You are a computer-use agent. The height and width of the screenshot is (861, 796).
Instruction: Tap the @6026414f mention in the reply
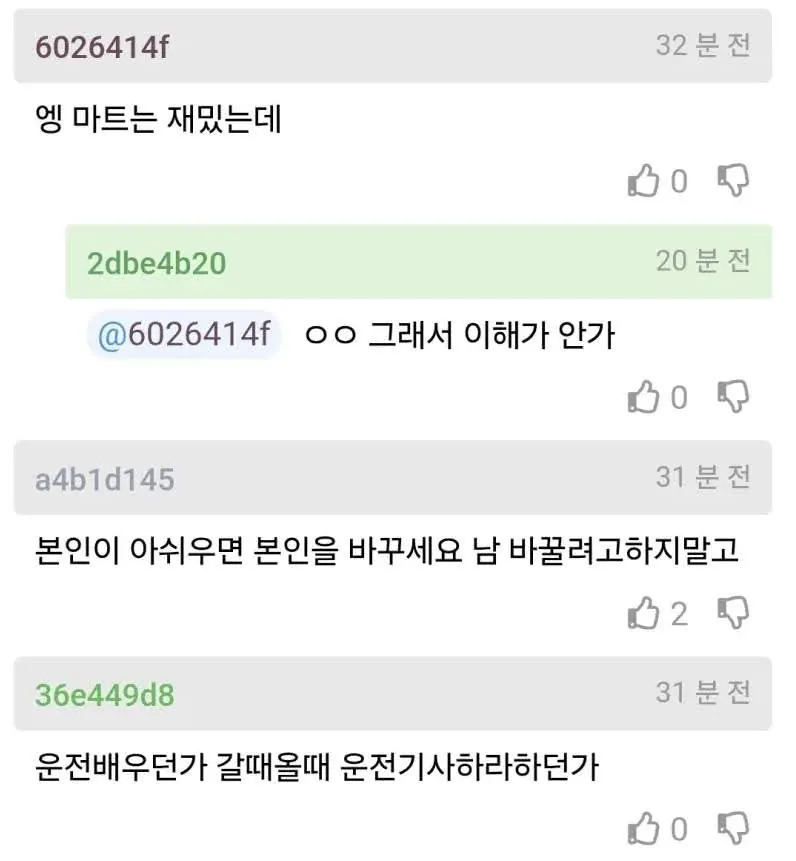coord(183,335)
